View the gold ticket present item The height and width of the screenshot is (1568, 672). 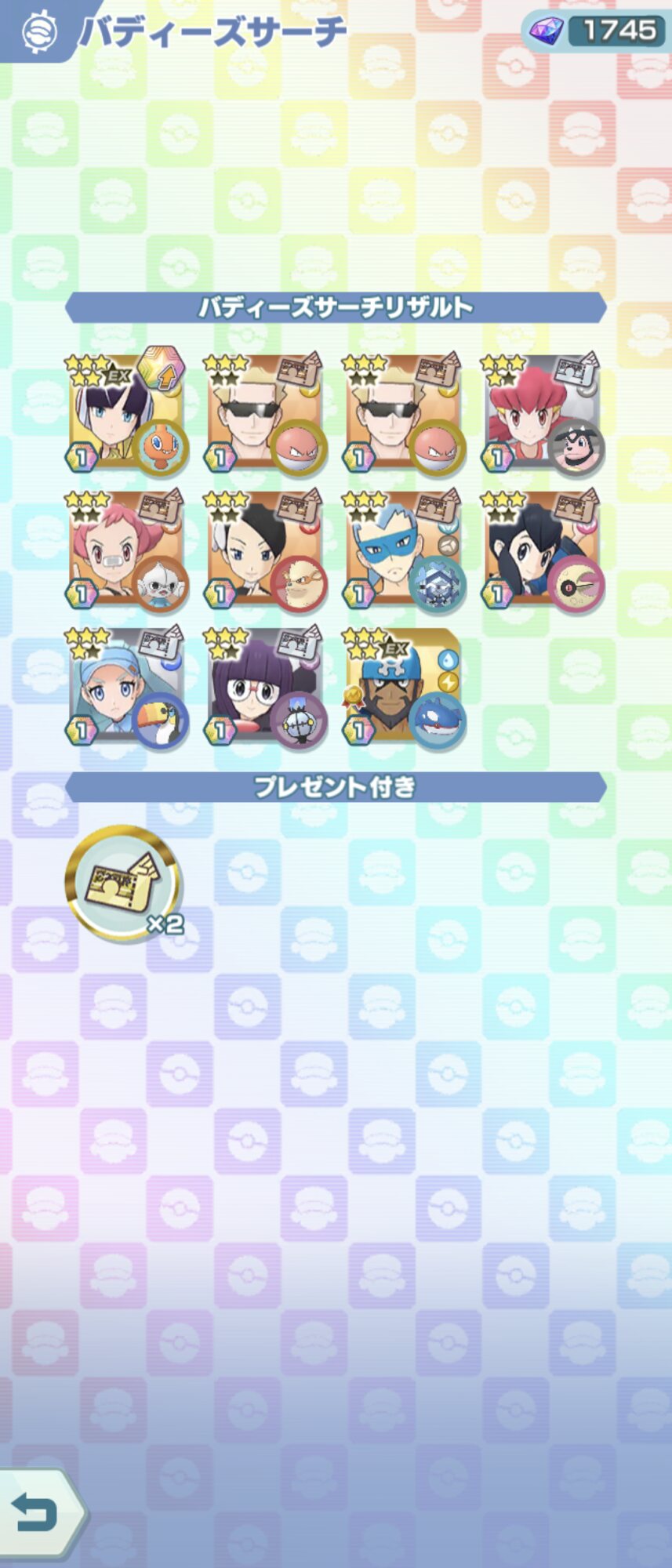[124, 884]
